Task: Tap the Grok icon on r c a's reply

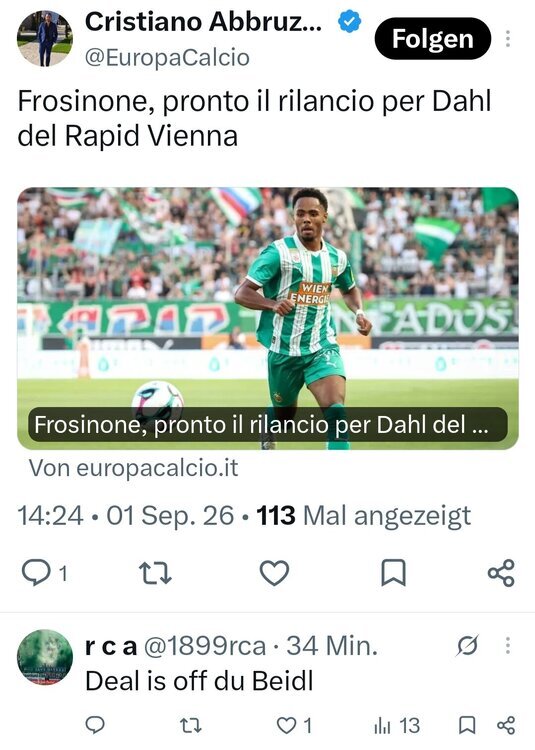Action: point(467,646)
